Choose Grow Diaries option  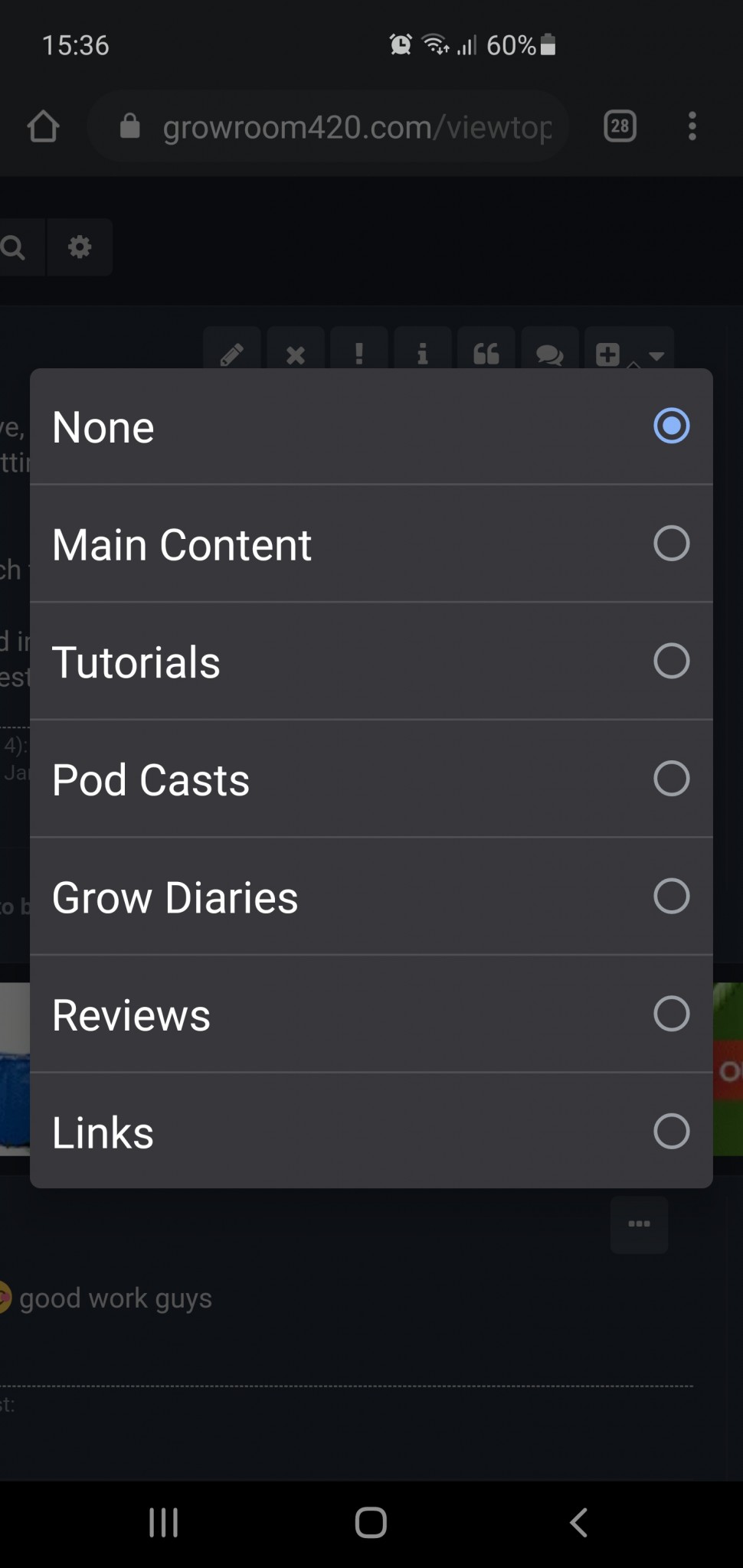(371, 897)
